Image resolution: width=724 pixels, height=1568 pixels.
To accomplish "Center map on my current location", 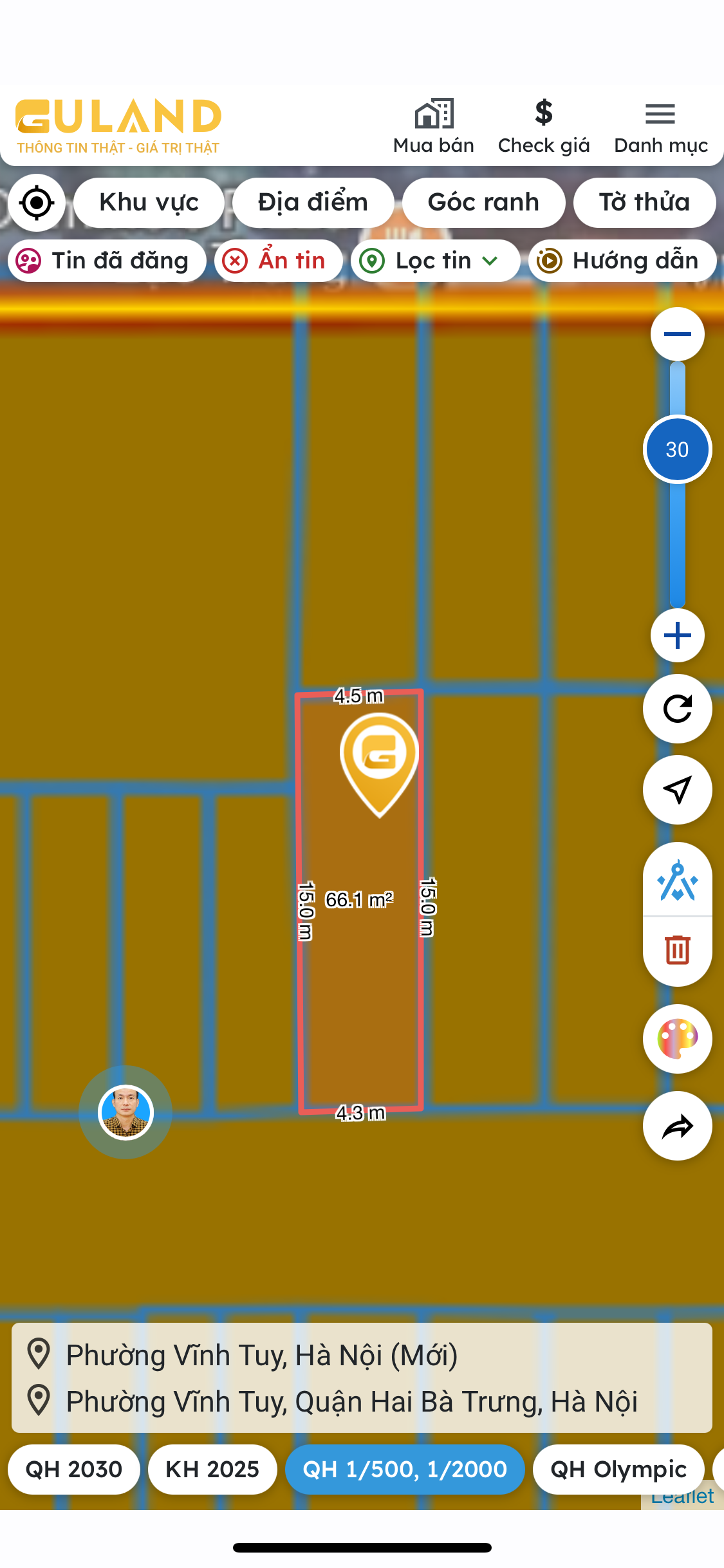I will (37, 203).
